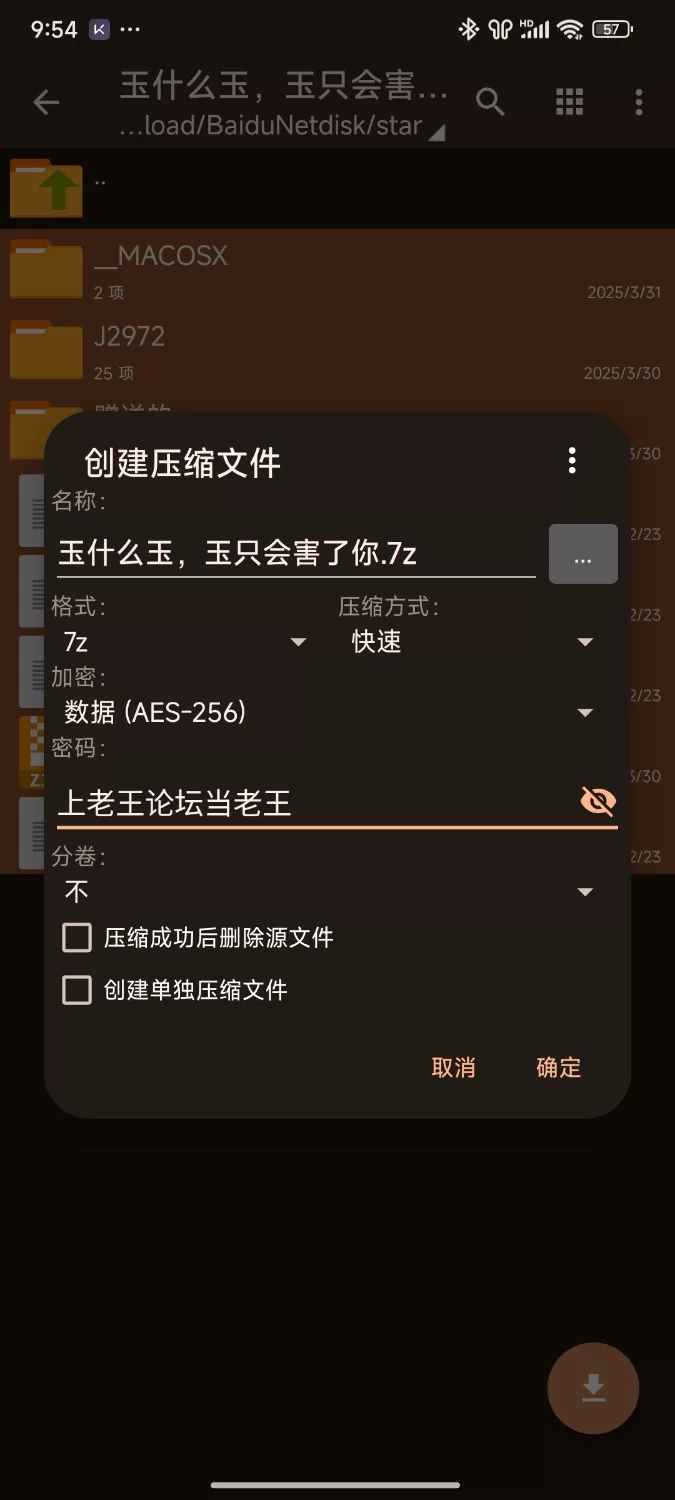The width and height of the screenshot is (675, 1500).
Task: Check 压缩成功后删除源文件
Action: point(198,937)
